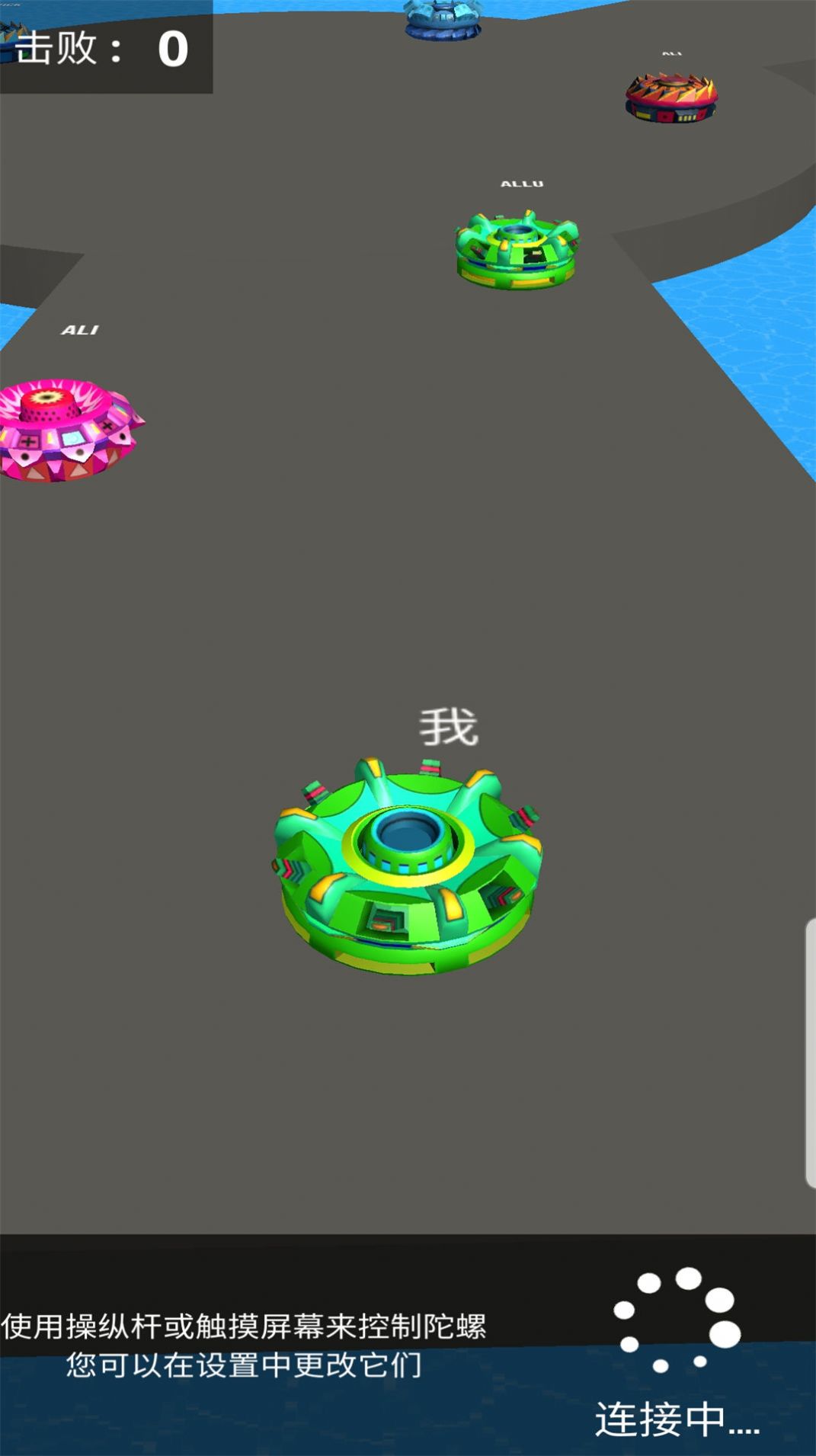
Task: Open the gray side panel handle
Action: click(x=810, y=1053)
